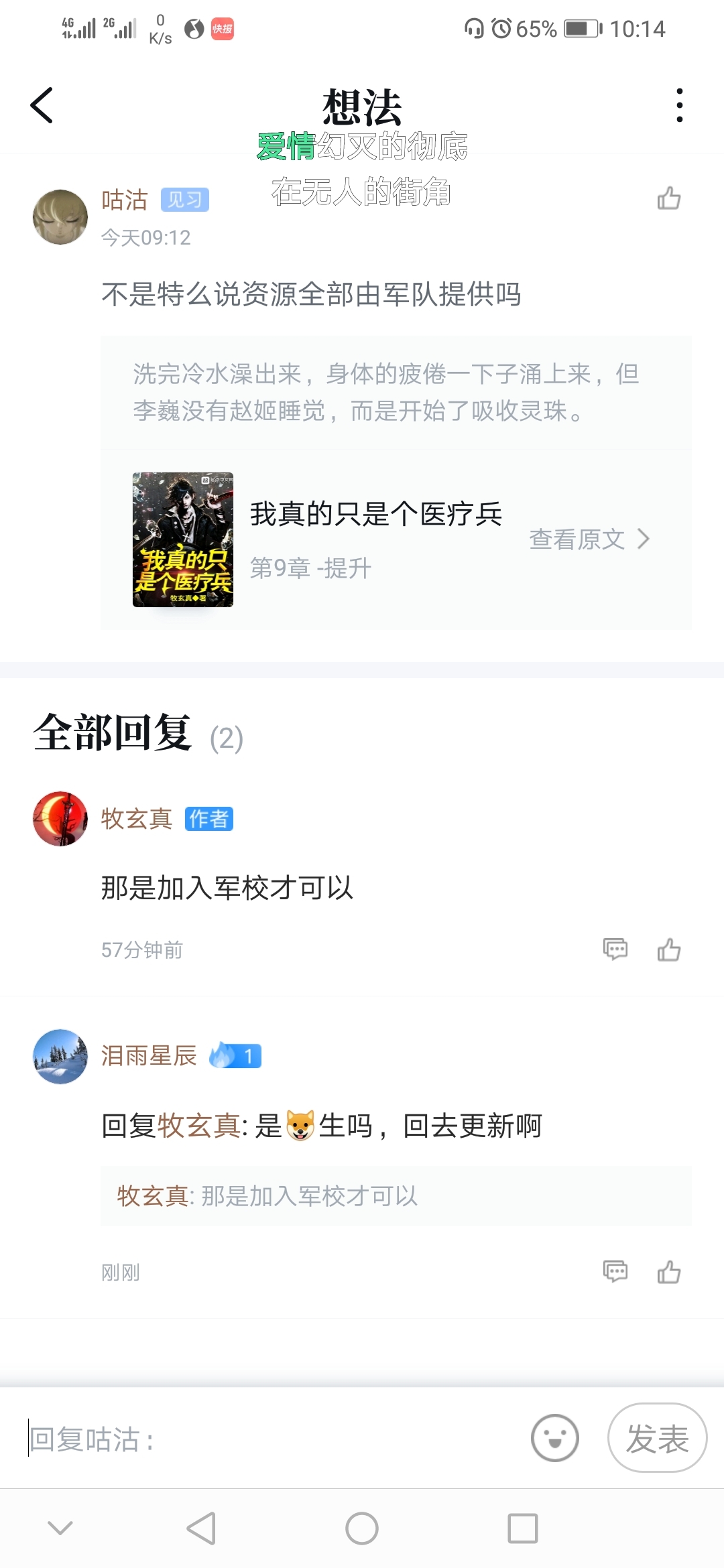Like 泪雨星辰's reply
The image size is (724, 1568).
click(x=669, y=1271)
